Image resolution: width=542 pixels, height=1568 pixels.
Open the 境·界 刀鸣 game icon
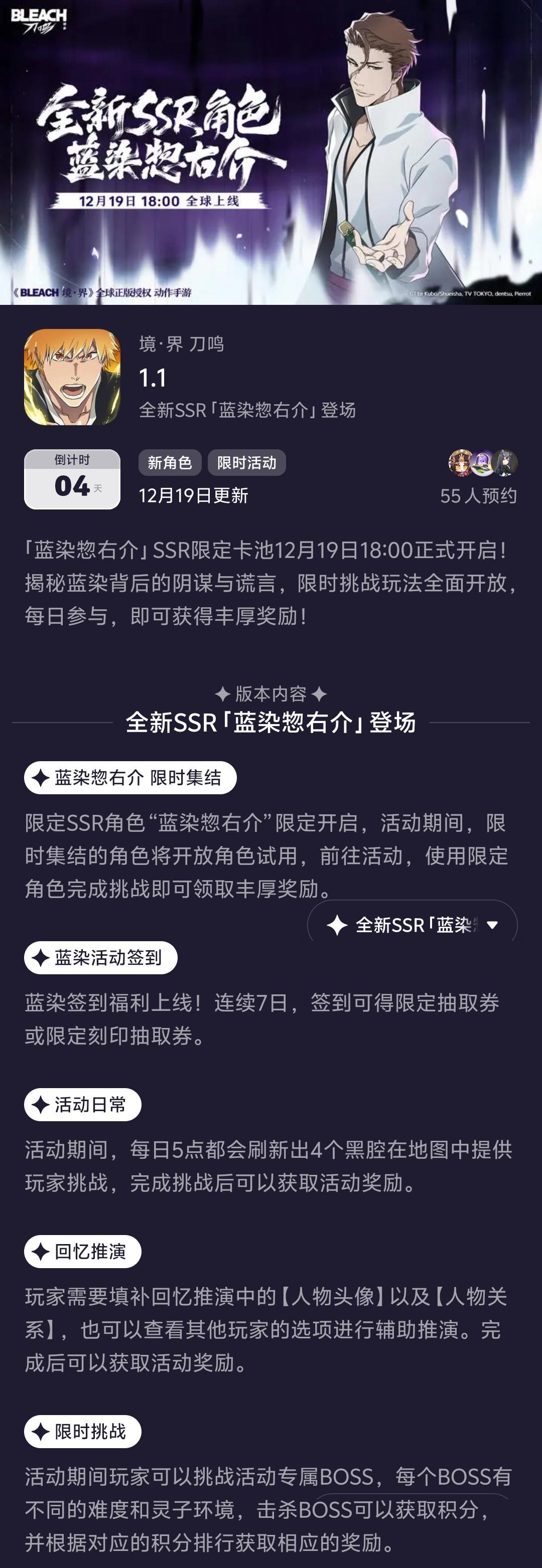pyautogui.click(x=72, y=377)
